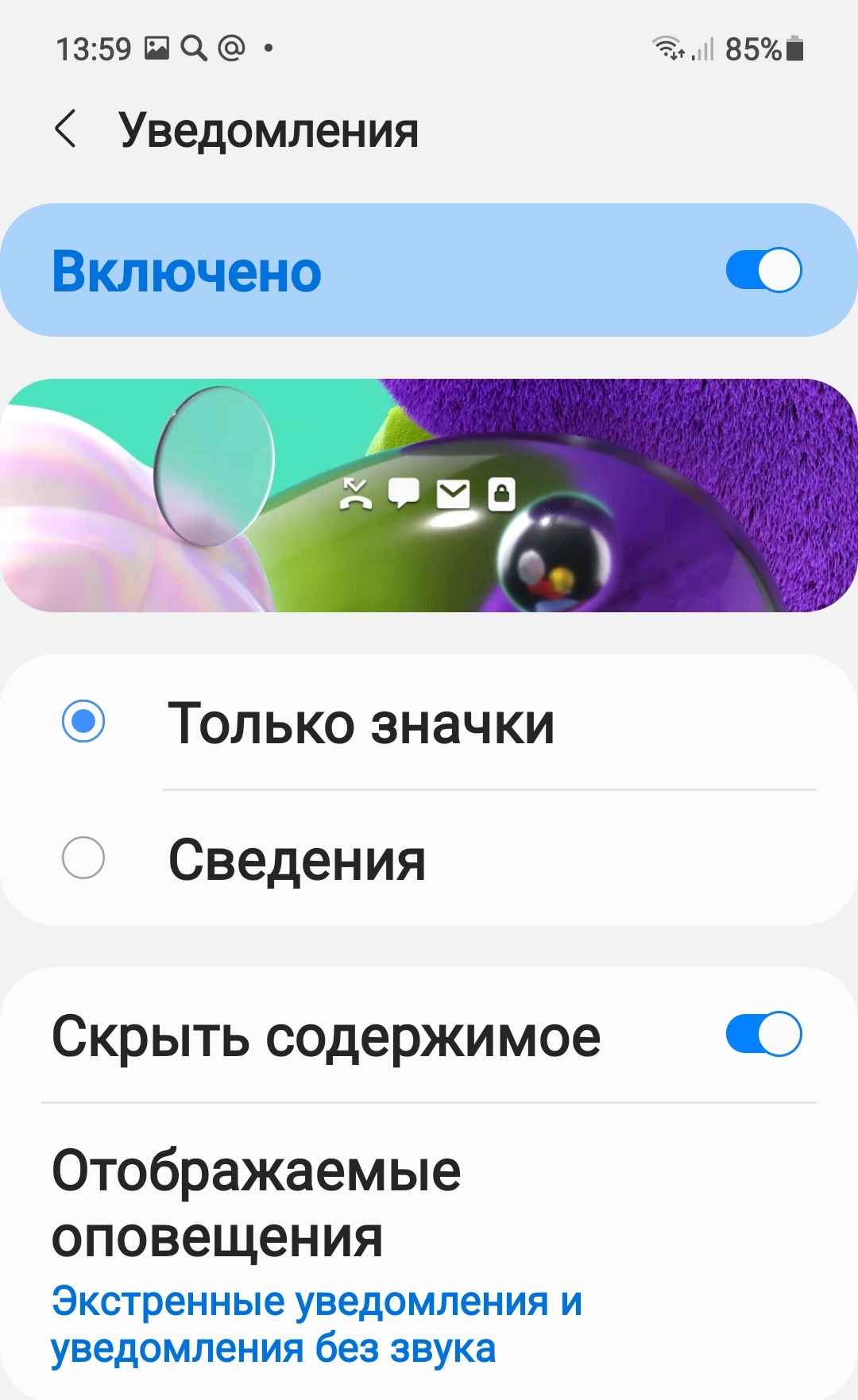Choose the Сведения radio button
The image size is (858, 1400).
[x=83, y=858]
